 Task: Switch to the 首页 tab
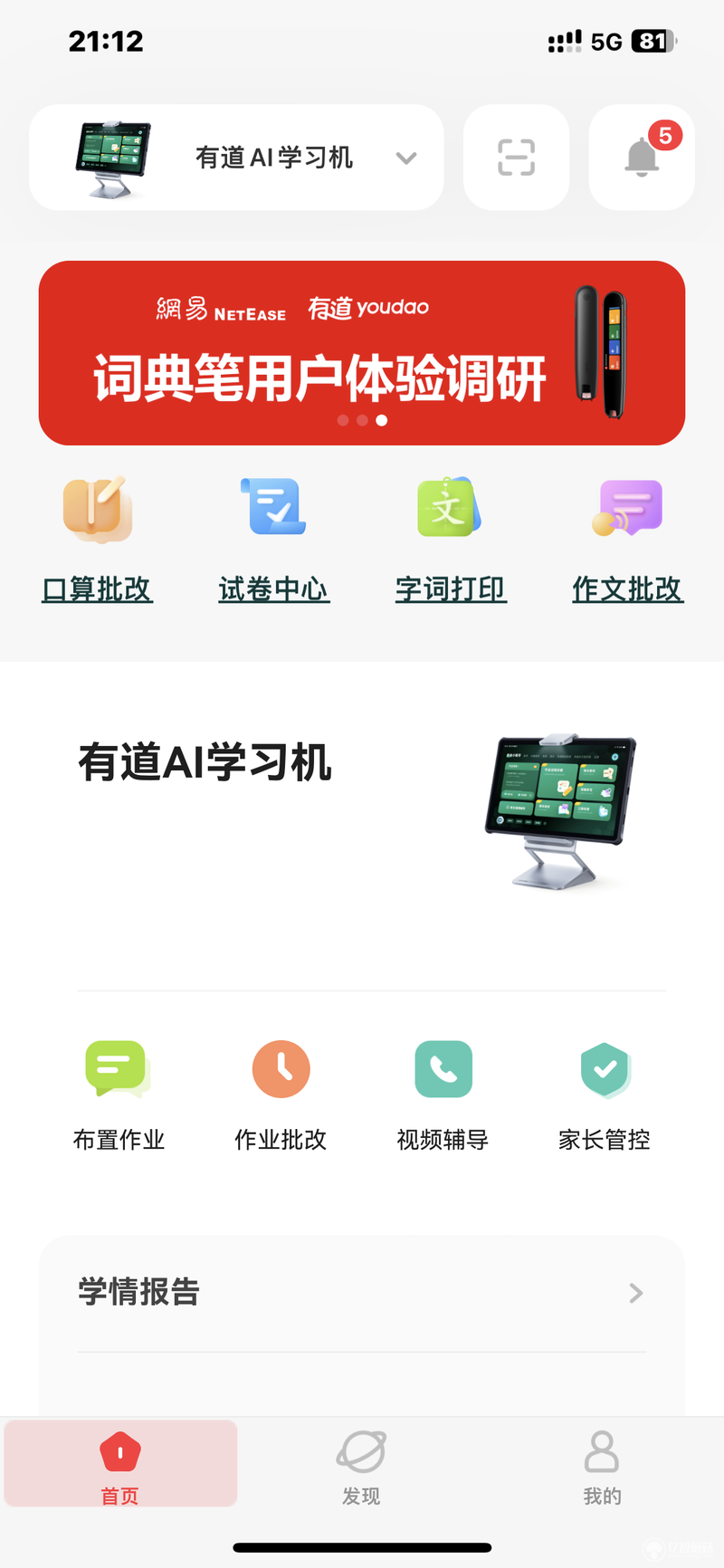click(x=120, y=1467)
